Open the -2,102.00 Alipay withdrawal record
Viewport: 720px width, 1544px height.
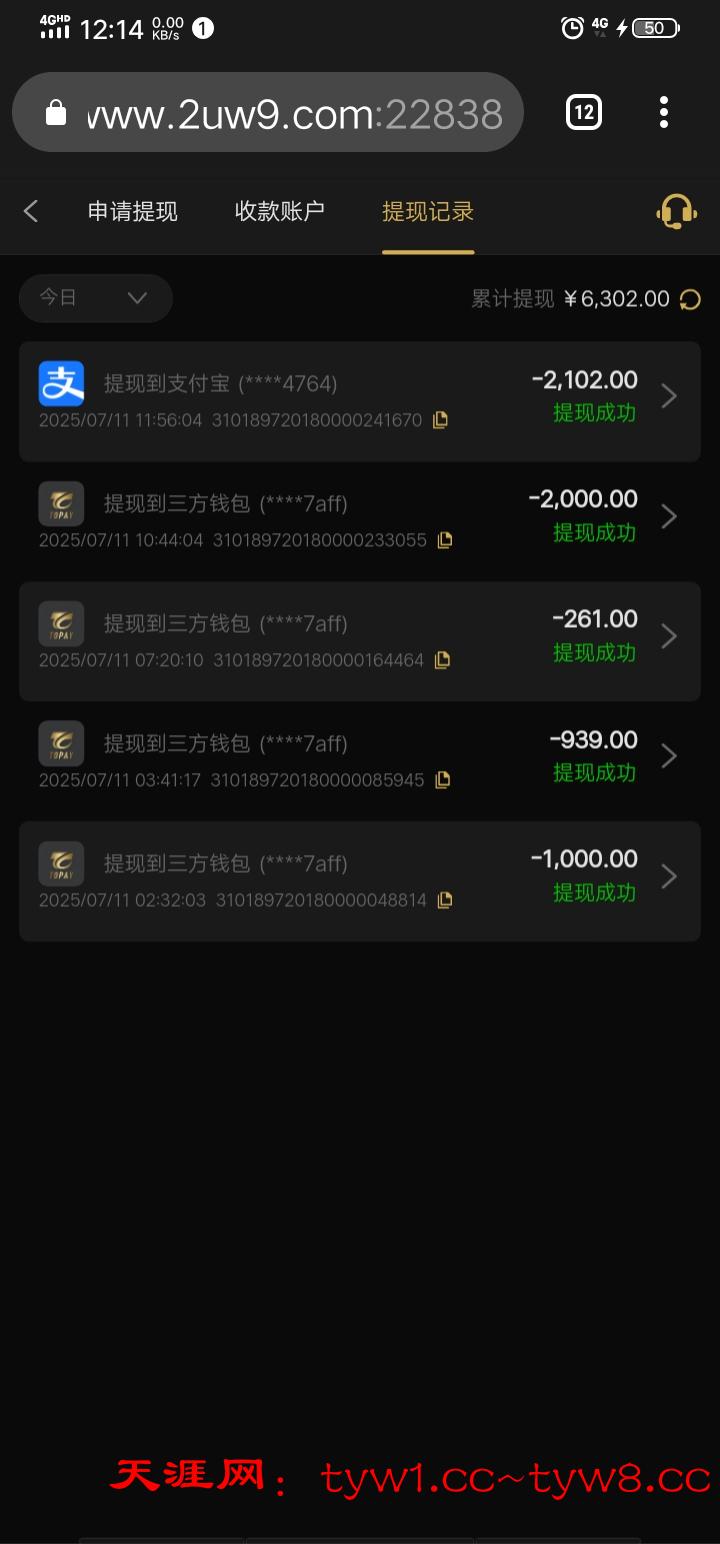(x=360, y=401)
